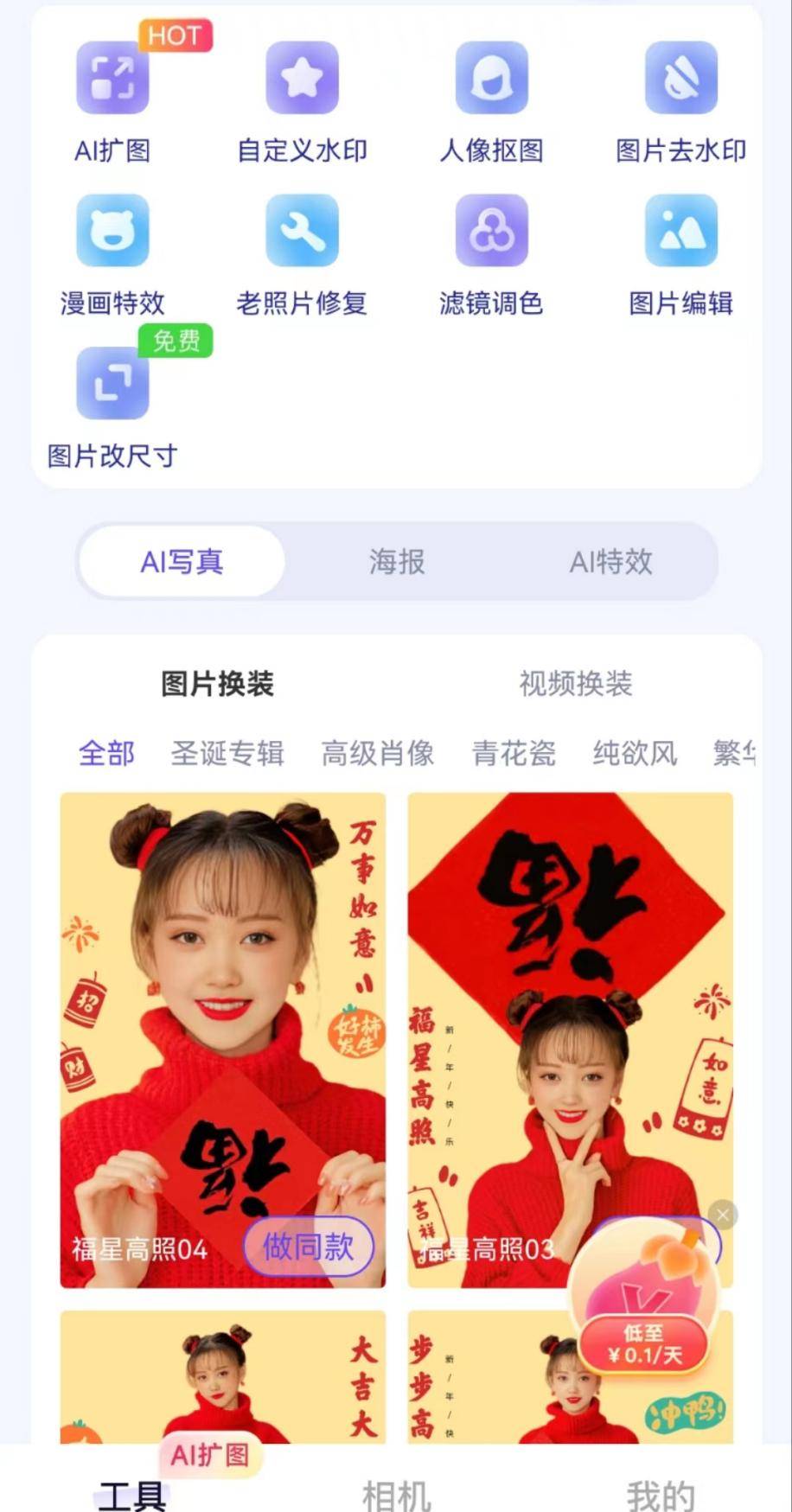
Task: Dismiss the 低至¥0.1/天 floating promo
Action: [x=723, y=1215]
